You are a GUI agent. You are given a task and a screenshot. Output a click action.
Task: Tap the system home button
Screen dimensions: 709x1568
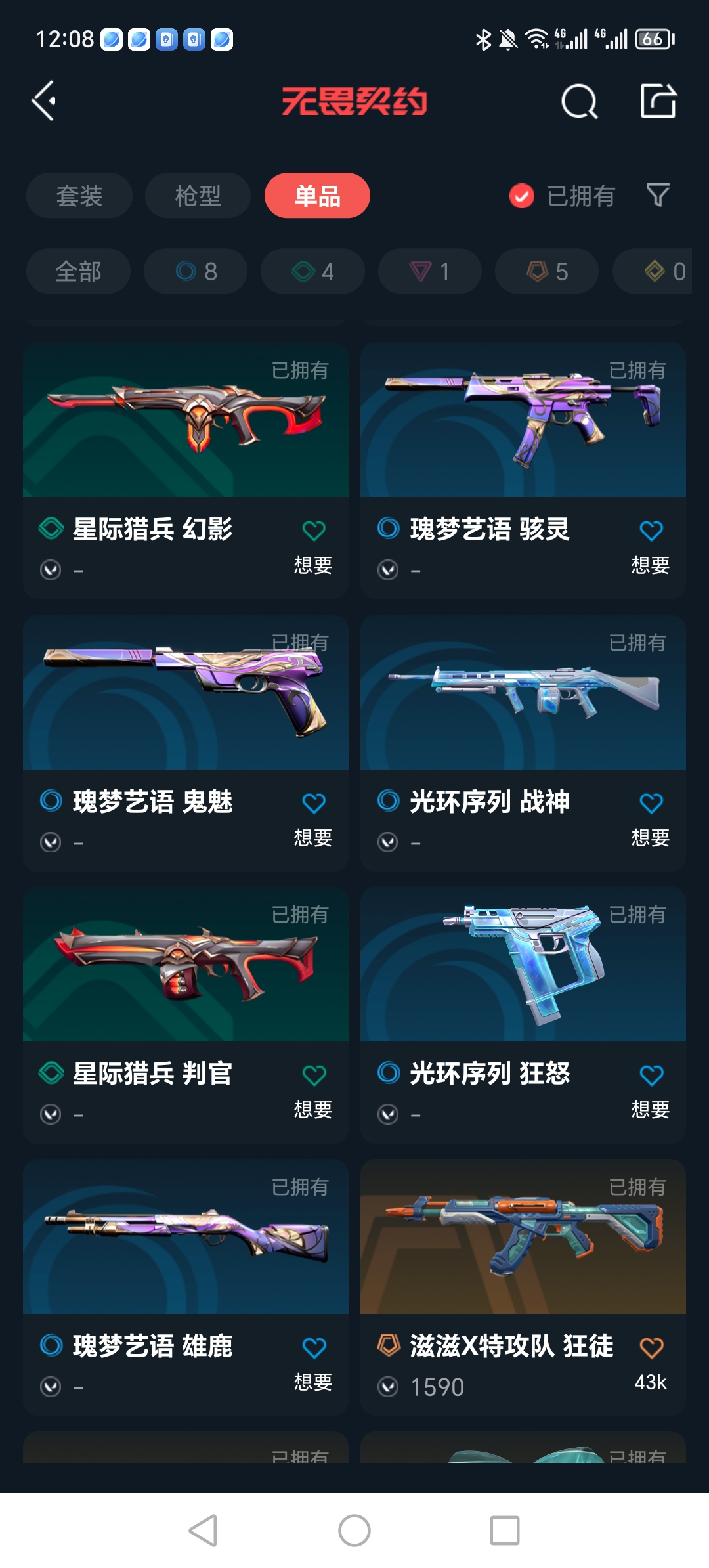(354, 1531)
